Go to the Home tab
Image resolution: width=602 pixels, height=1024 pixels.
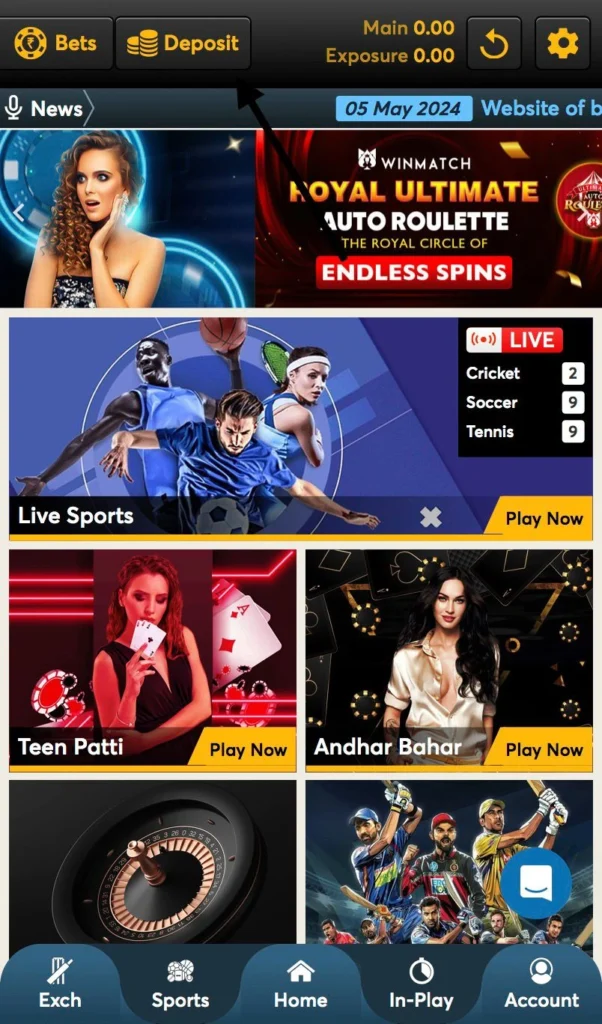[300, 985]
